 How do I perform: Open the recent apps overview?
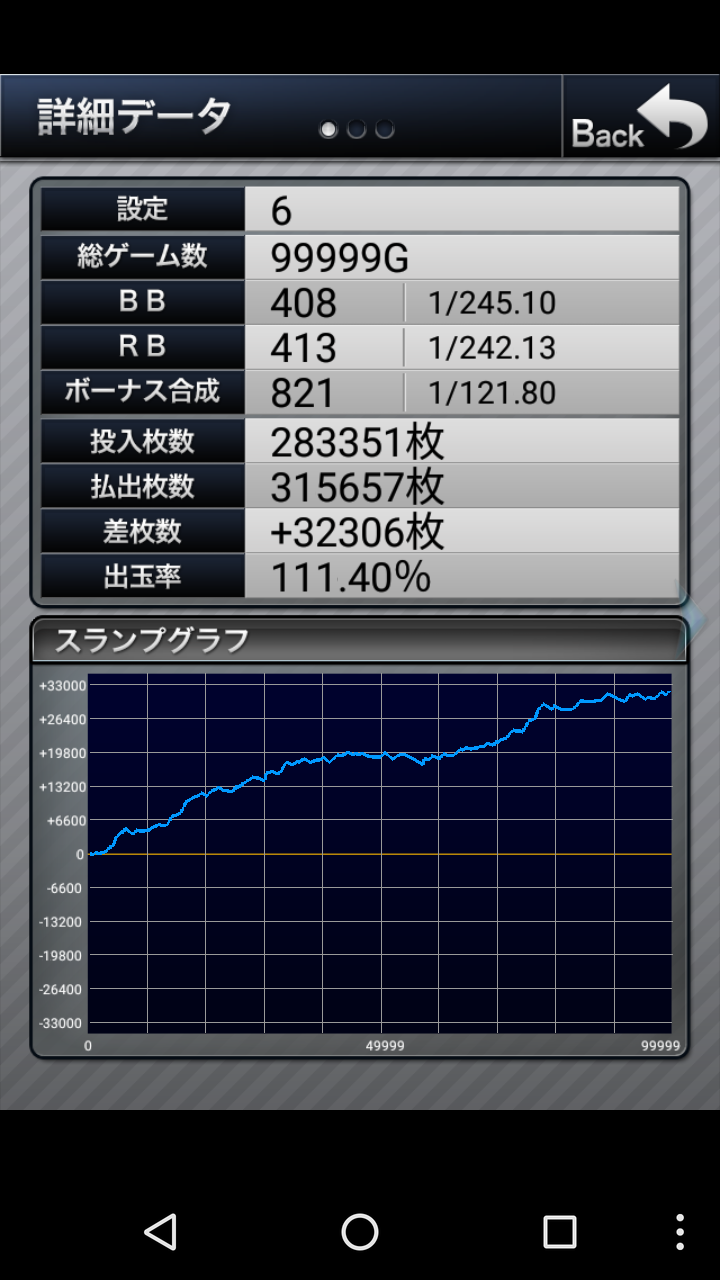559,1232
